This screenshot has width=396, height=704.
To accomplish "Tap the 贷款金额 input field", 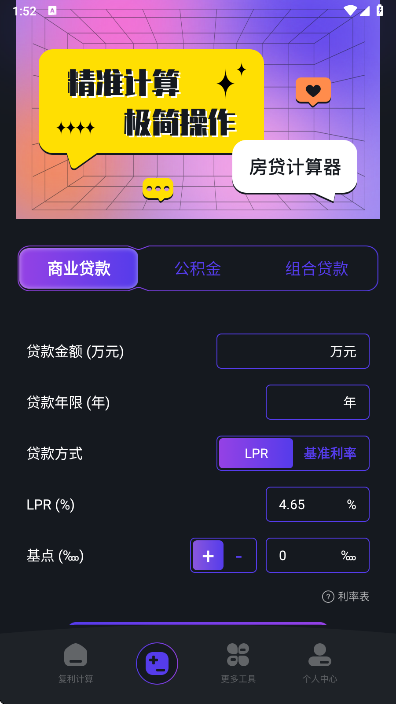I will 293,351.
